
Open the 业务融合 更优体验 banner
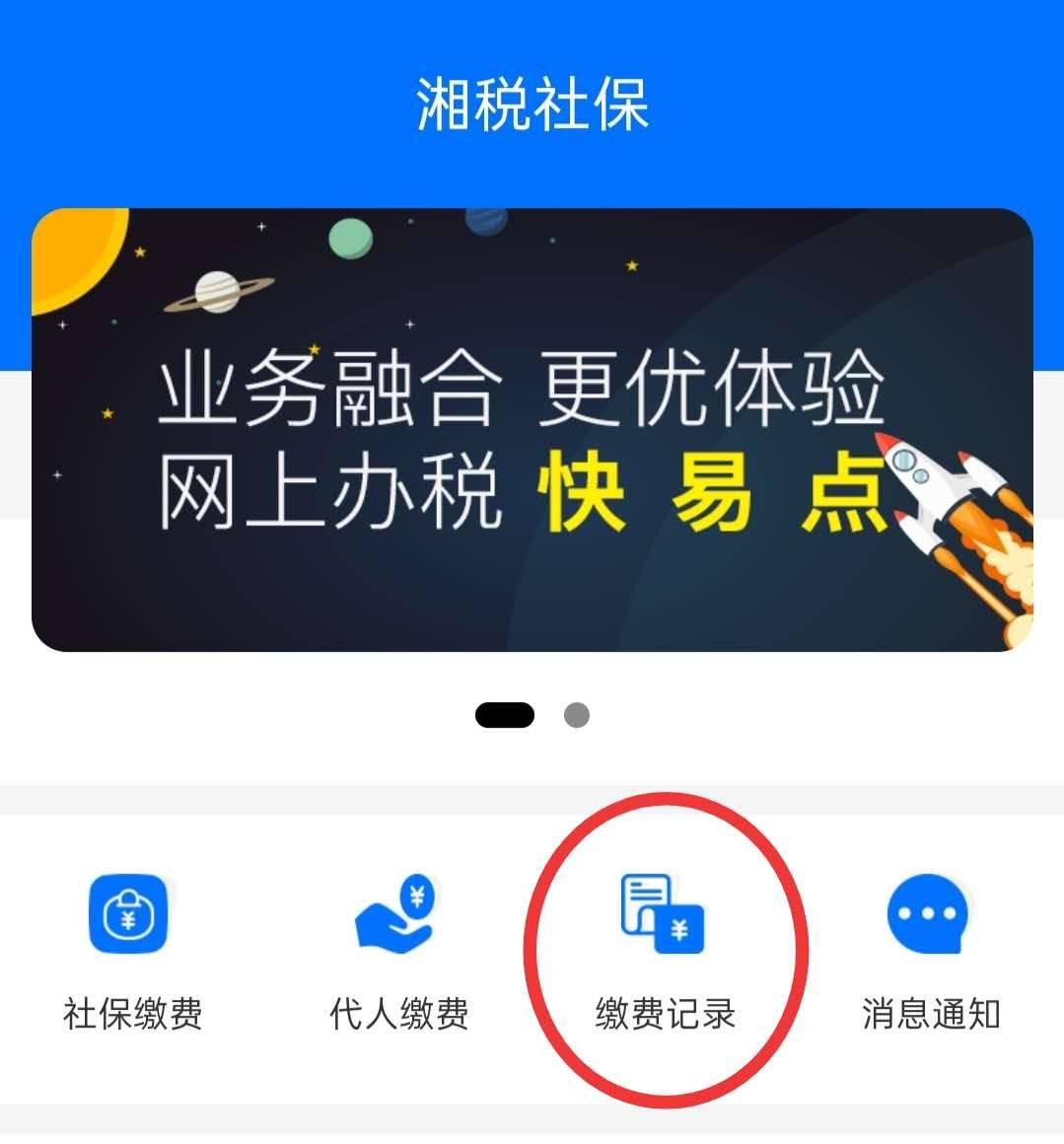(x=532, y=430)
